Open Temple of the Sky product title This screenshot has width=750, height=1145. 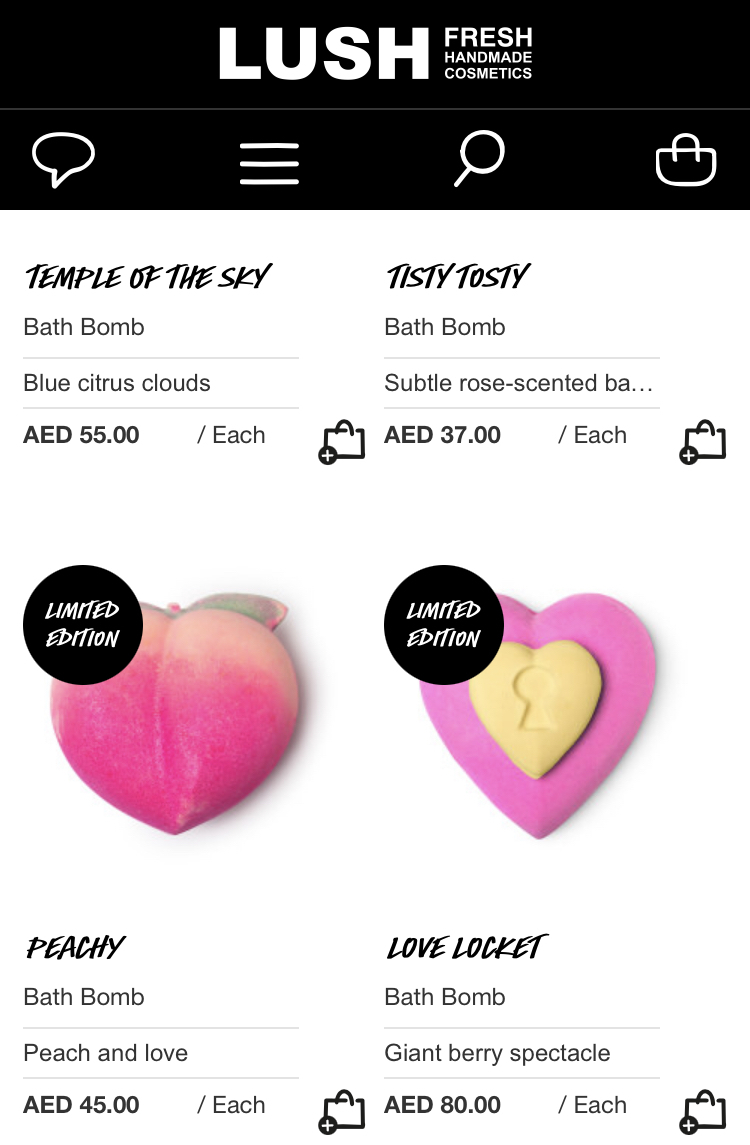point(148,277)
